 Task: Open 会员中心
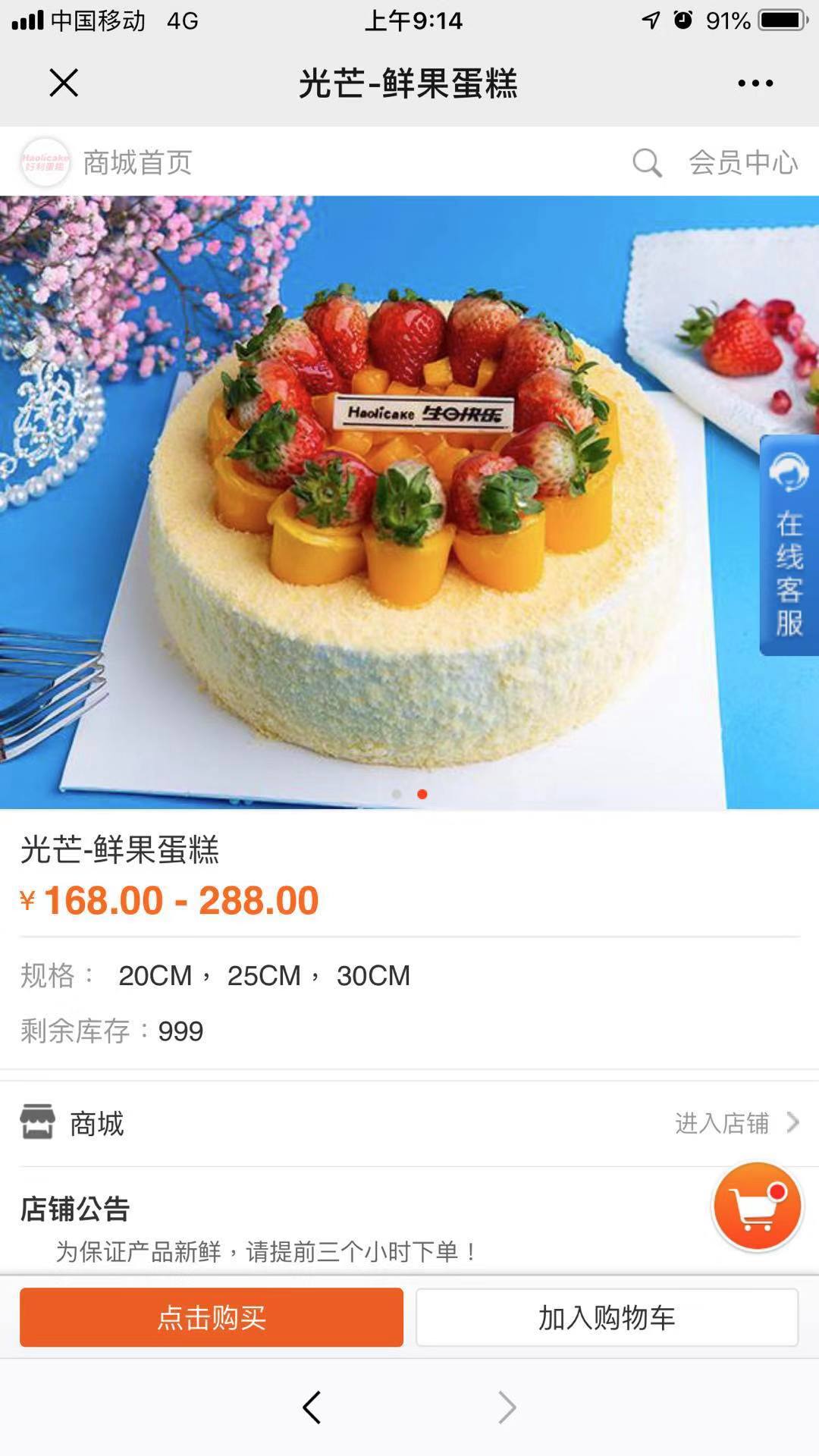pos(743,162)
